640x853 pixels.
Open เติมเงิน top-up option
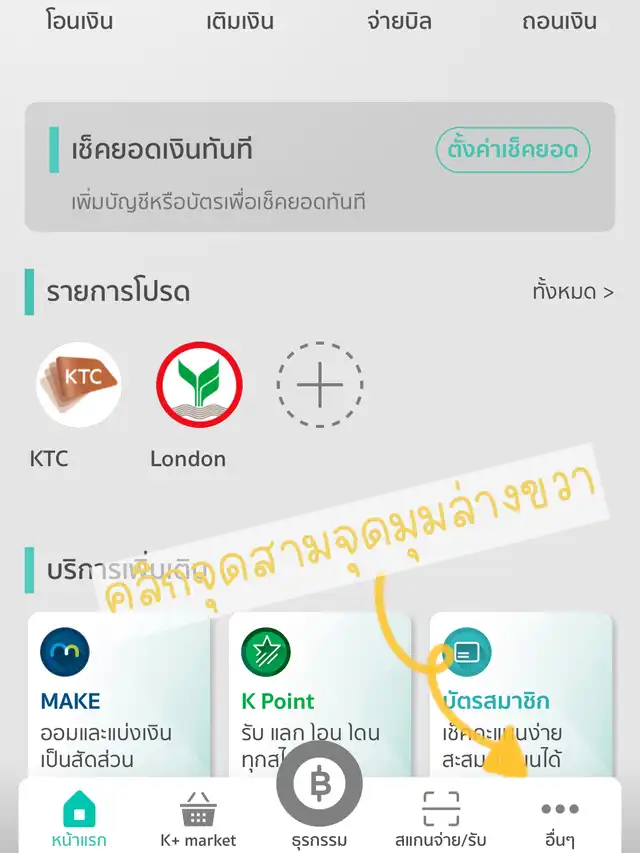[x=240, y=21]
